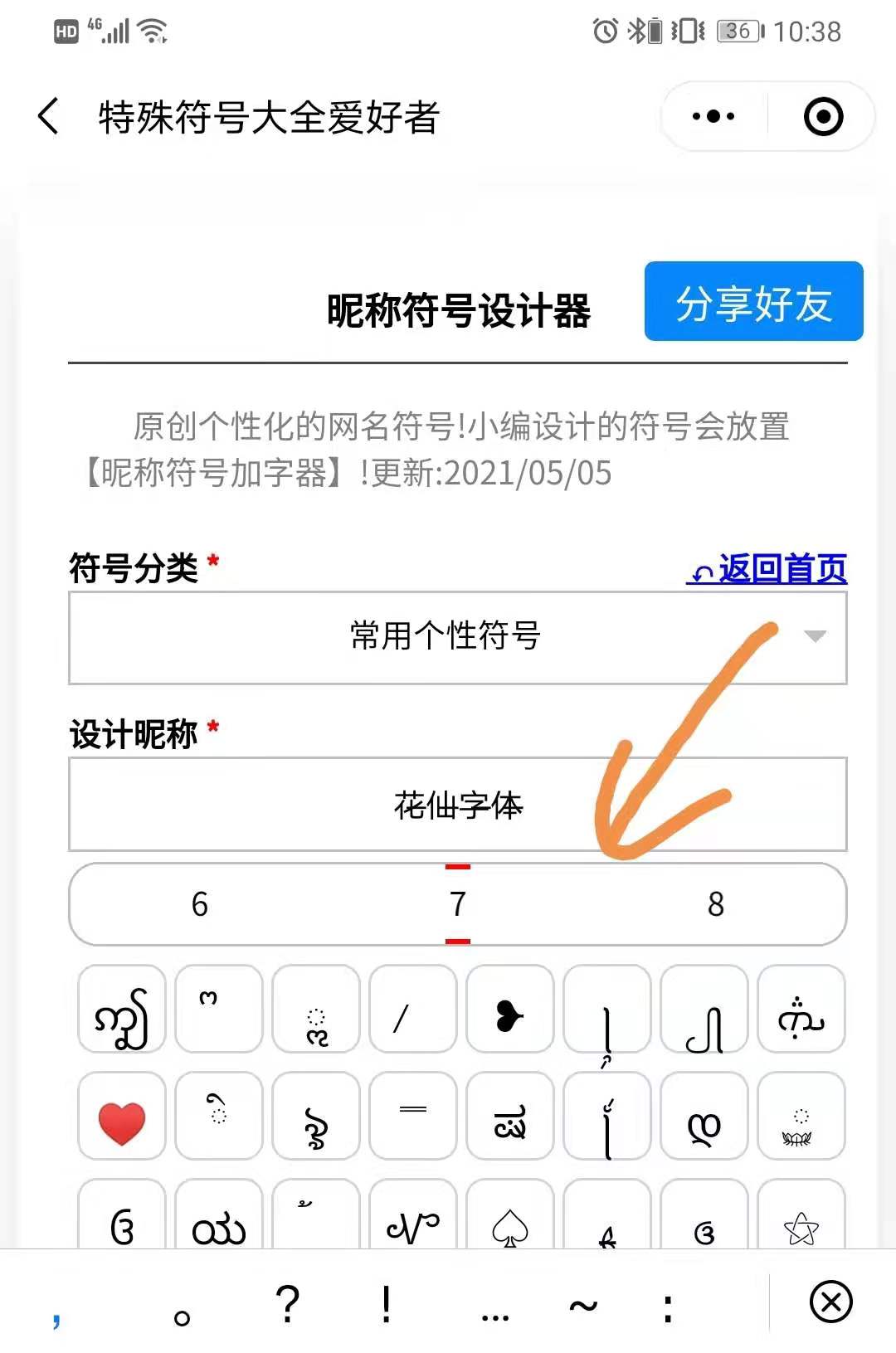Follow the 返回首页 link
This screenshot has height=1353, width=896.
[x=767, y=569]
